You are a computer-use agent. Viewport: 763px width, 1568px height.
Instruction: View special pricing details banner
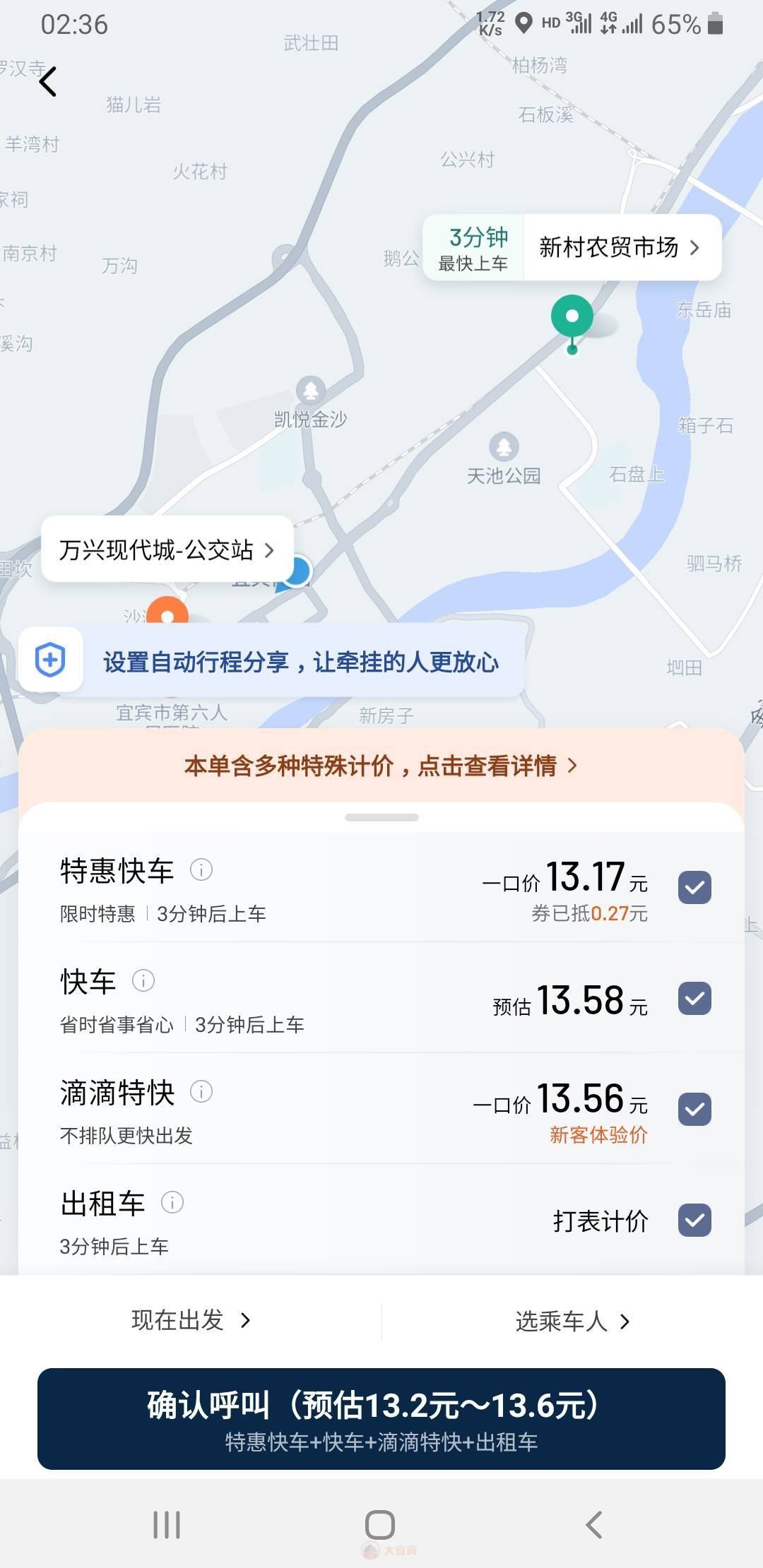[x=381, y=766]
